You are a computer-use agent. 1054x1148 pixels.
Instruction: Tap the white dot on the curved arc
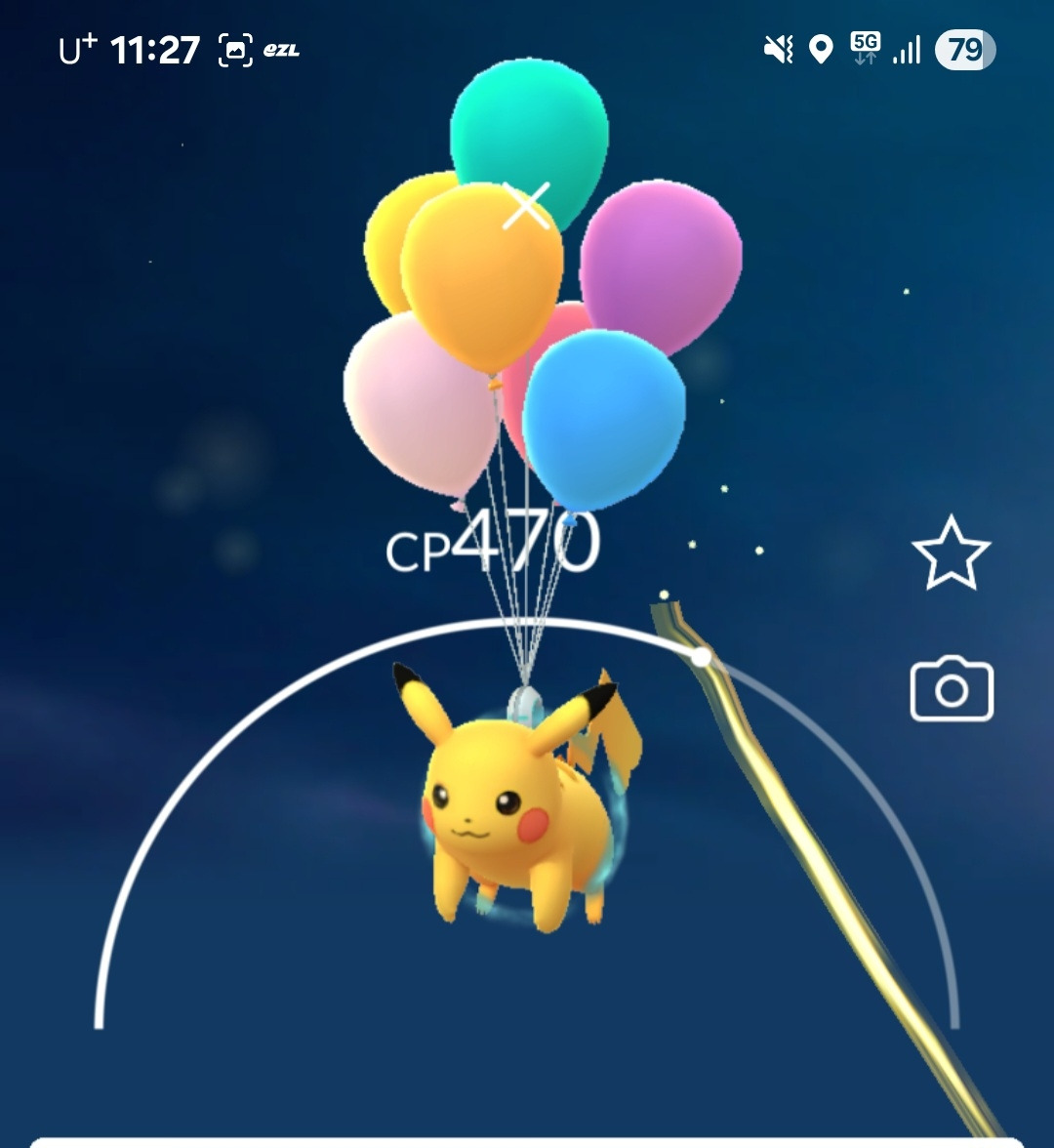[x=701, y=654]
